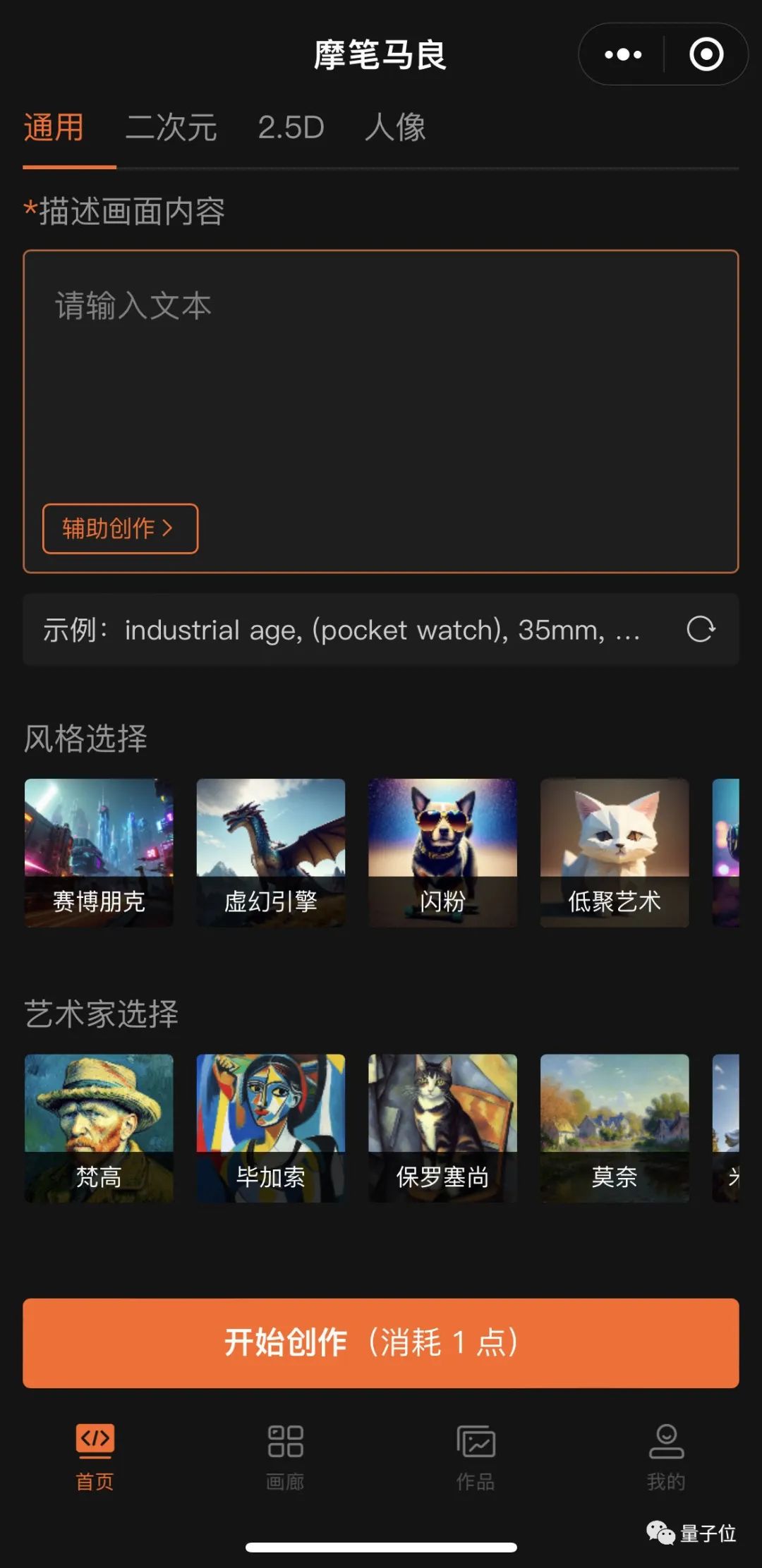Screen dimensions: 762x1568
Task: Focus the 请输入文本 description field
Action: (x=381, y=381)
